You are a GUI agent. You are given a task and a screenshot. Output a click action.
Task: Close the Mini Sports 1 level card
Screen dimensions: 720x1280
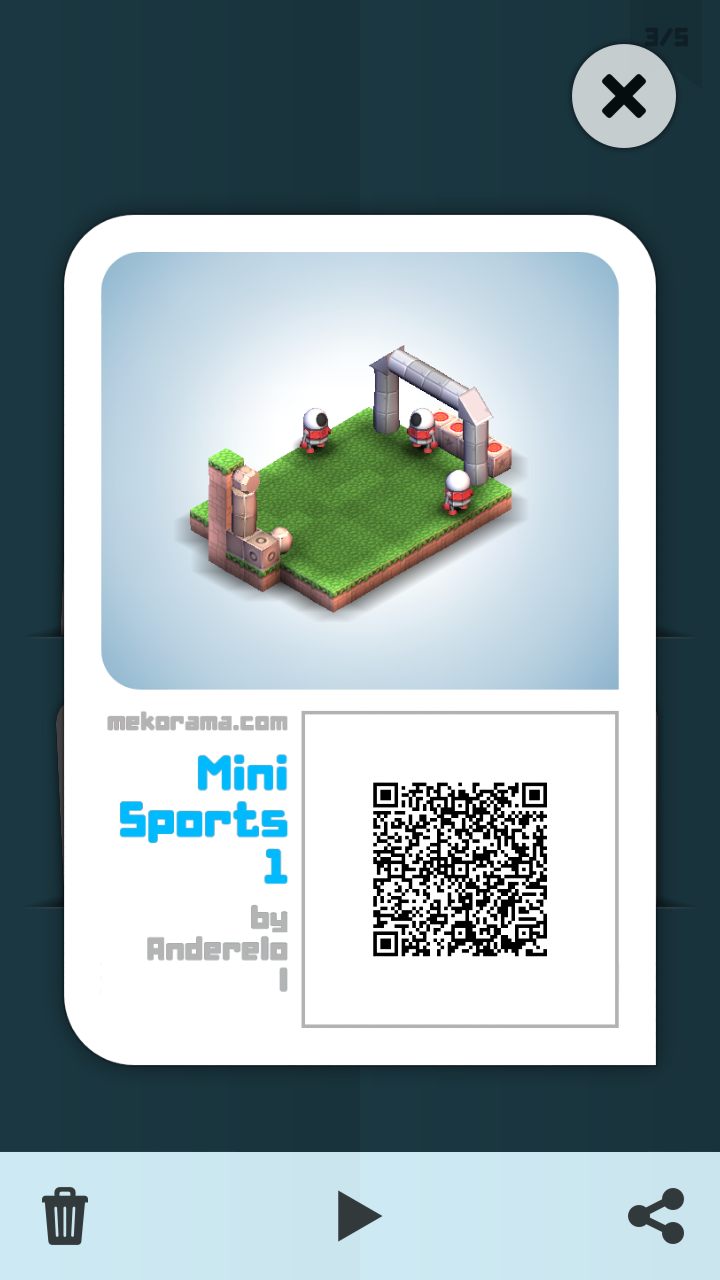pyautogui.click(x=624, y=97)
